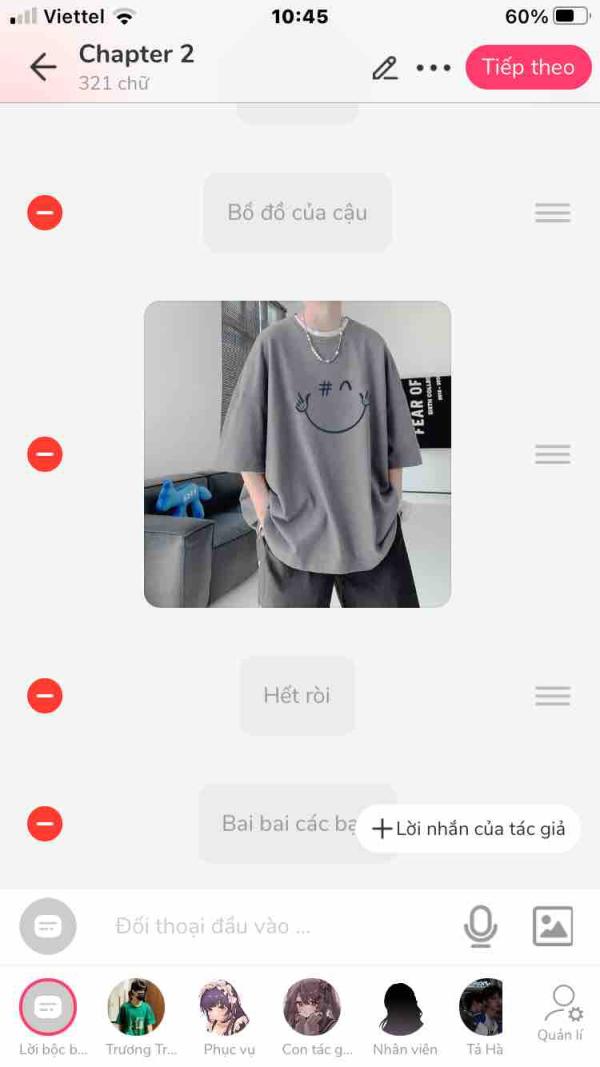Viewport: 600px width, 1067px height.
Task: Add Lời nhắn của tác giả
Action: [468, 828]
